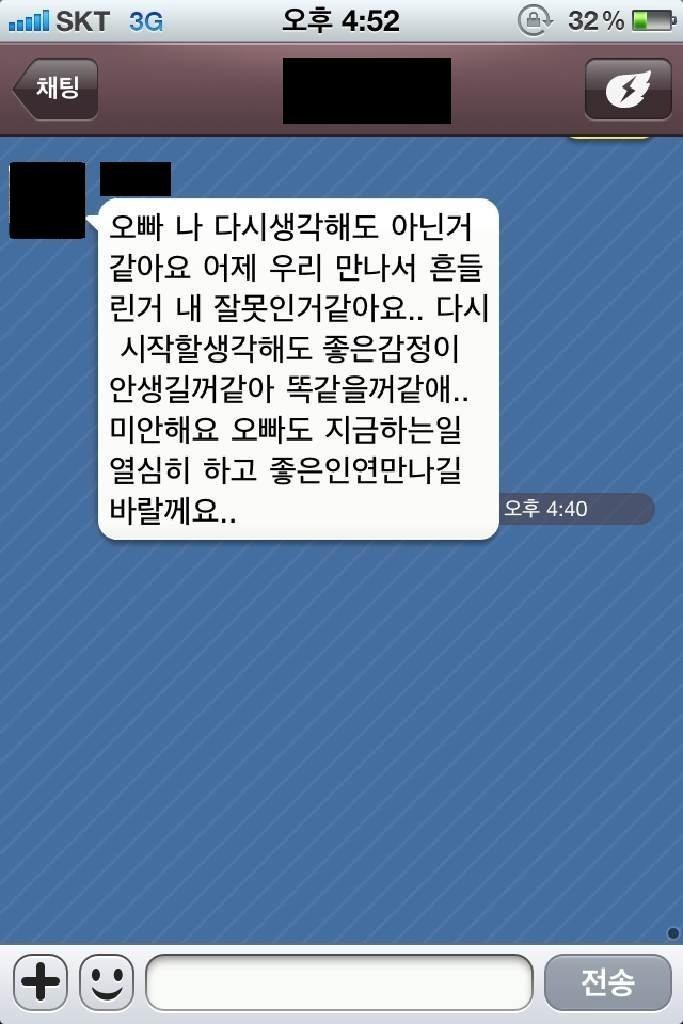Go back to the 채팅 list
Screen dimensions: 683x1024
pyautogui.click(x=57, y=90)
